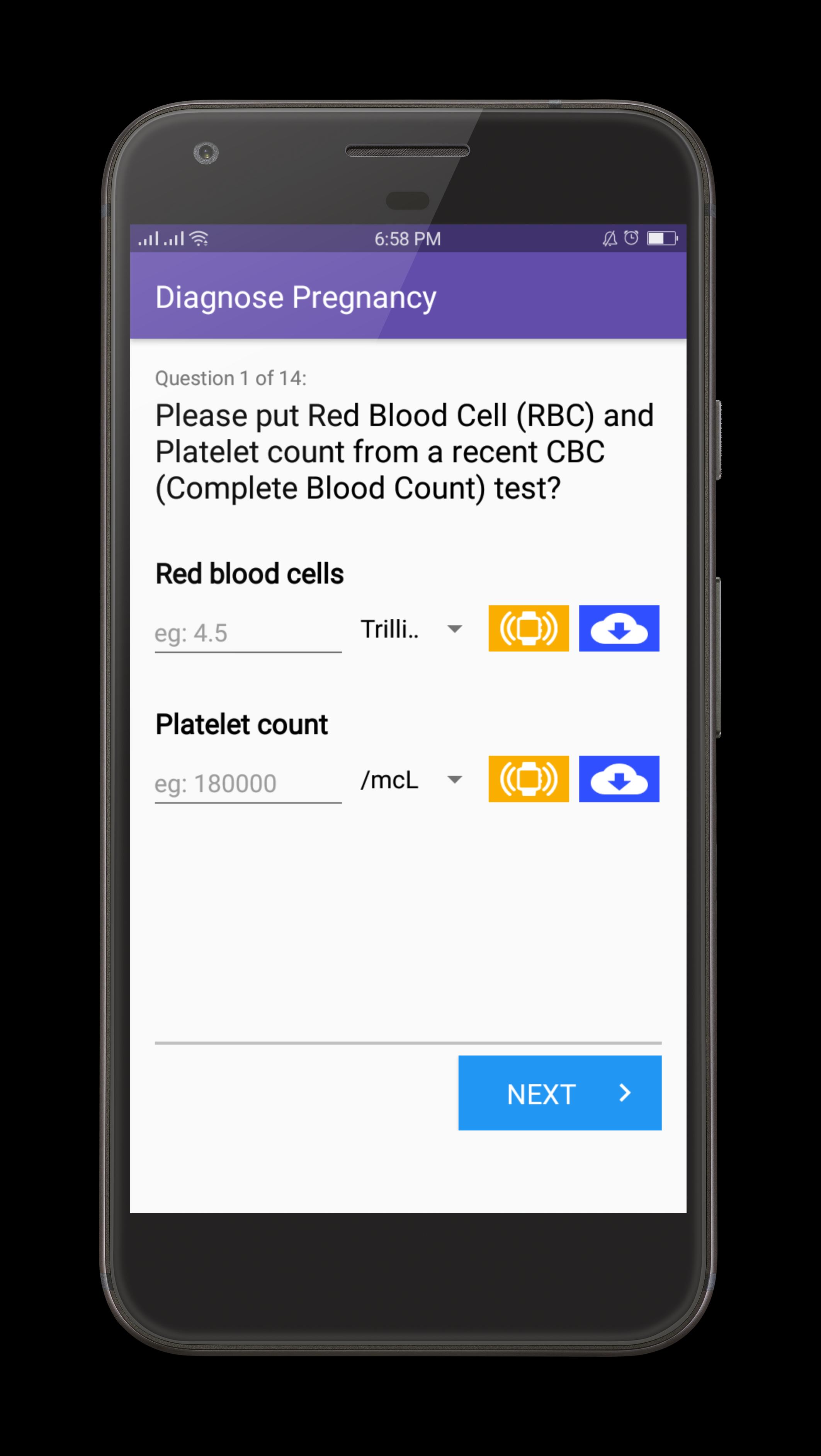Download Red blood cells value from cloud
Viewport: 821px width, 1456px height.
619,628
